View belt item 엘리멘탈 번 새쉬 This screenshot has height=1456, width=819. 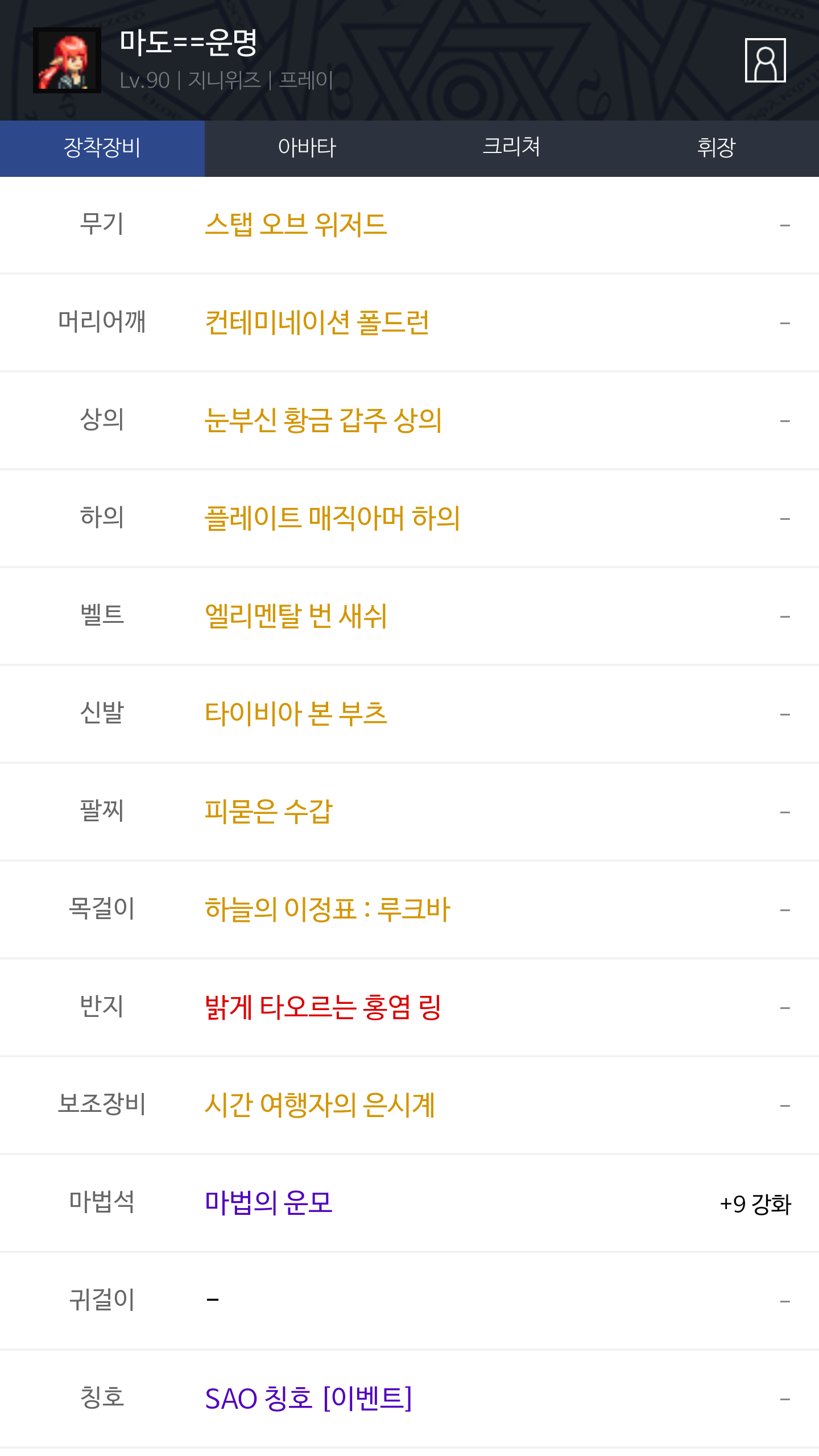pos(296,616)
